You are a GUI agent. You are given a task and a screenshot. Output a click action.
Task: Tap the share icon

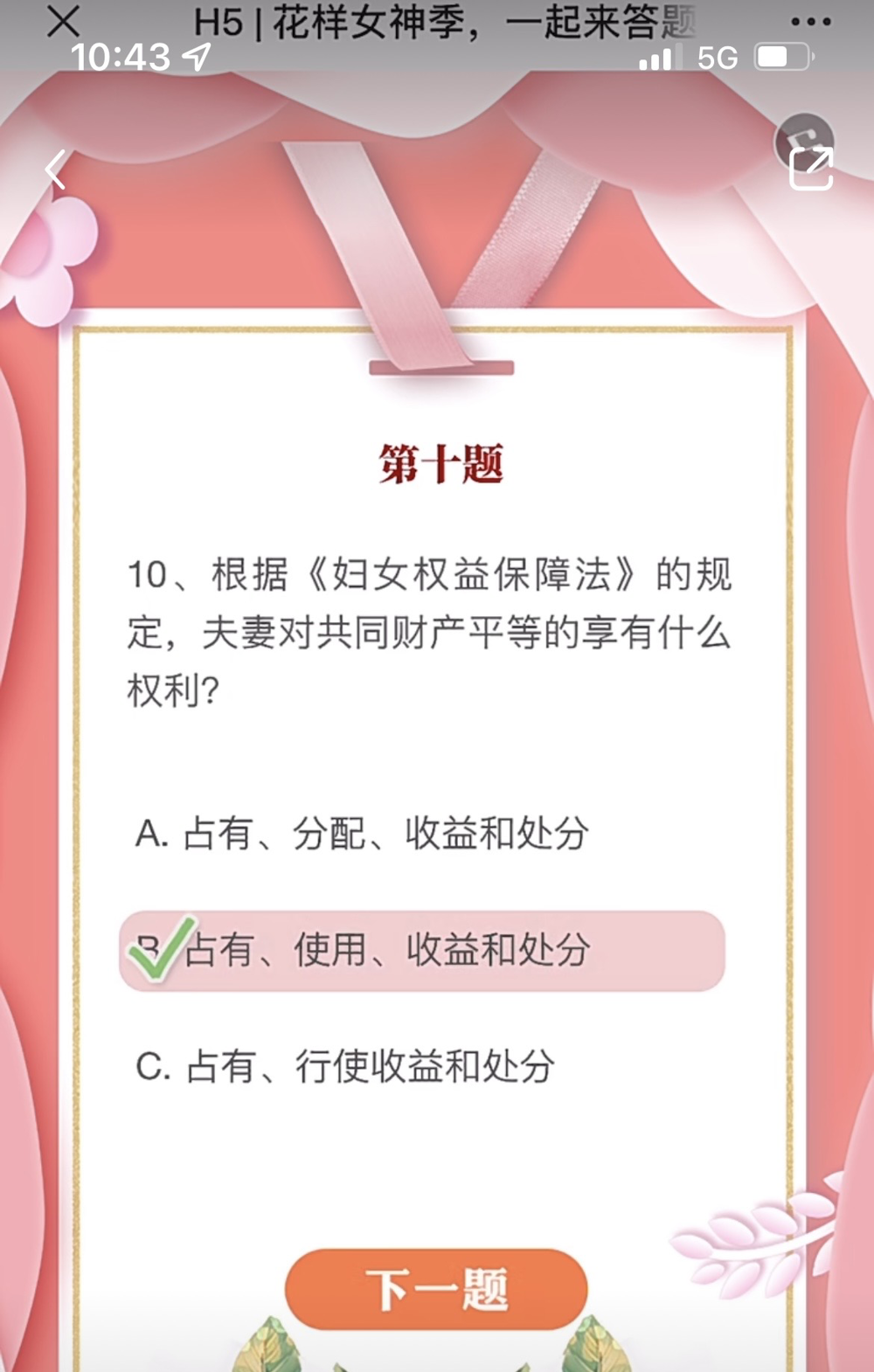[810, 168]
